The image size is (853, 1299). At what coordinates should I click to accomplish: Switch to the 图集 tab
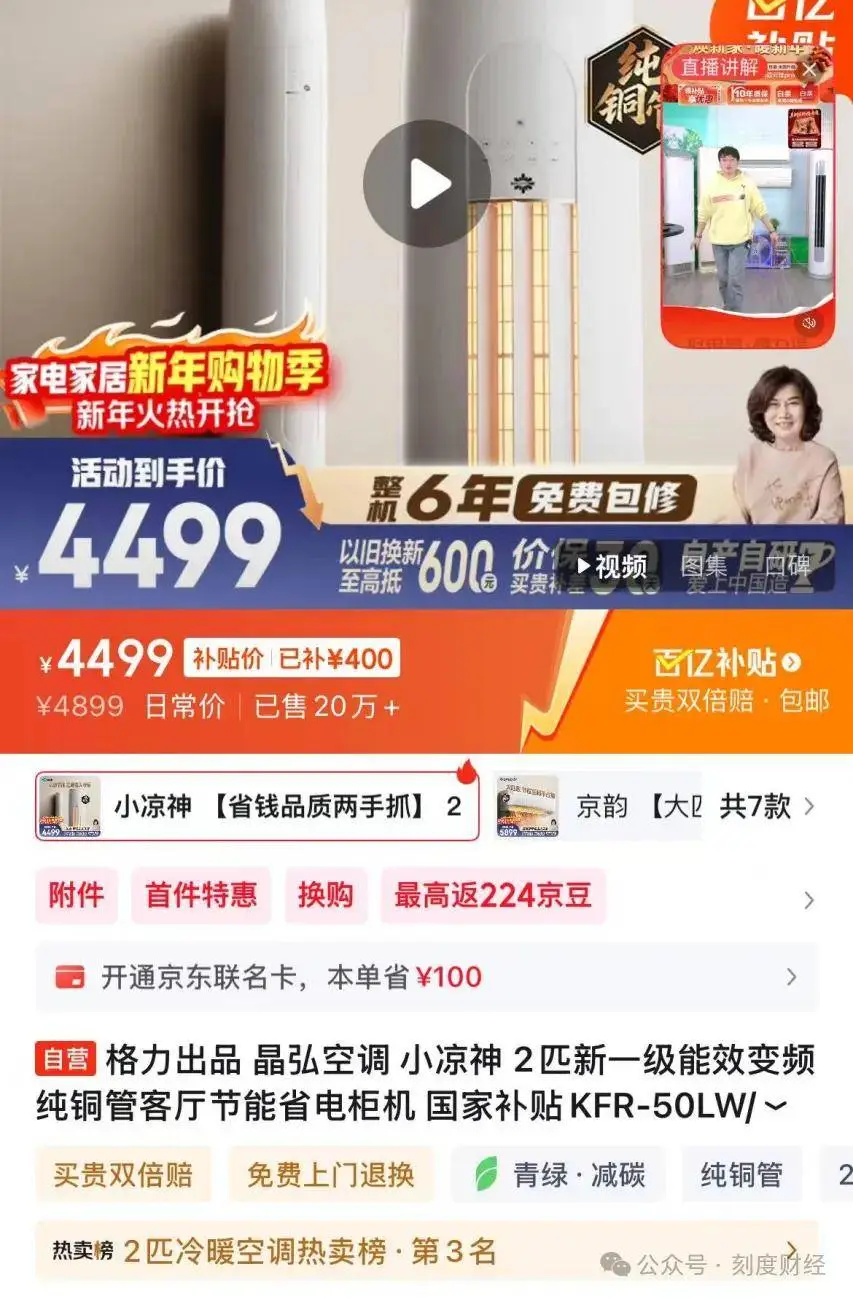[704, 566]
